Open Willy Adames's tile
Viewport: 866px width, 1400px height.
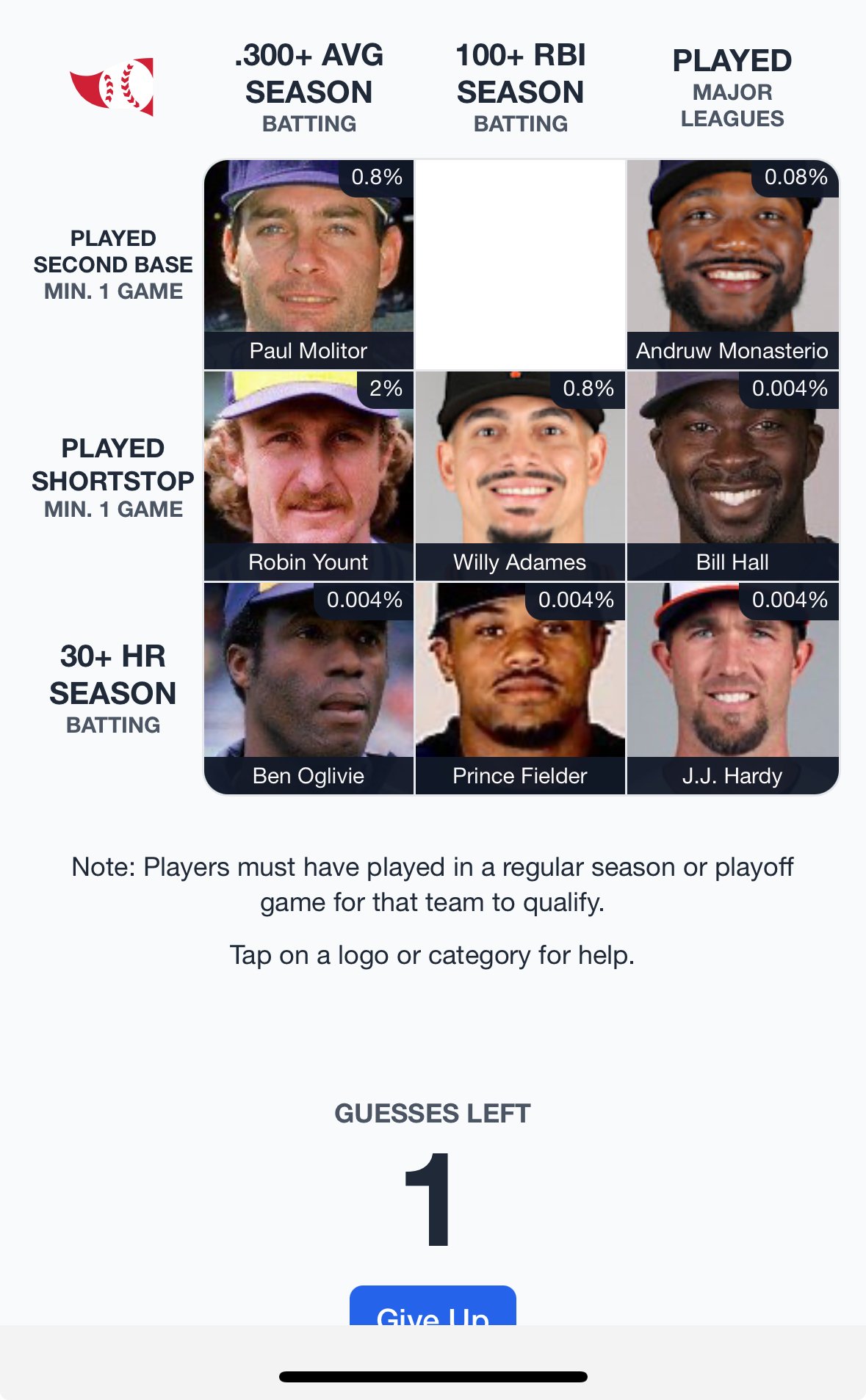[520, 476]
